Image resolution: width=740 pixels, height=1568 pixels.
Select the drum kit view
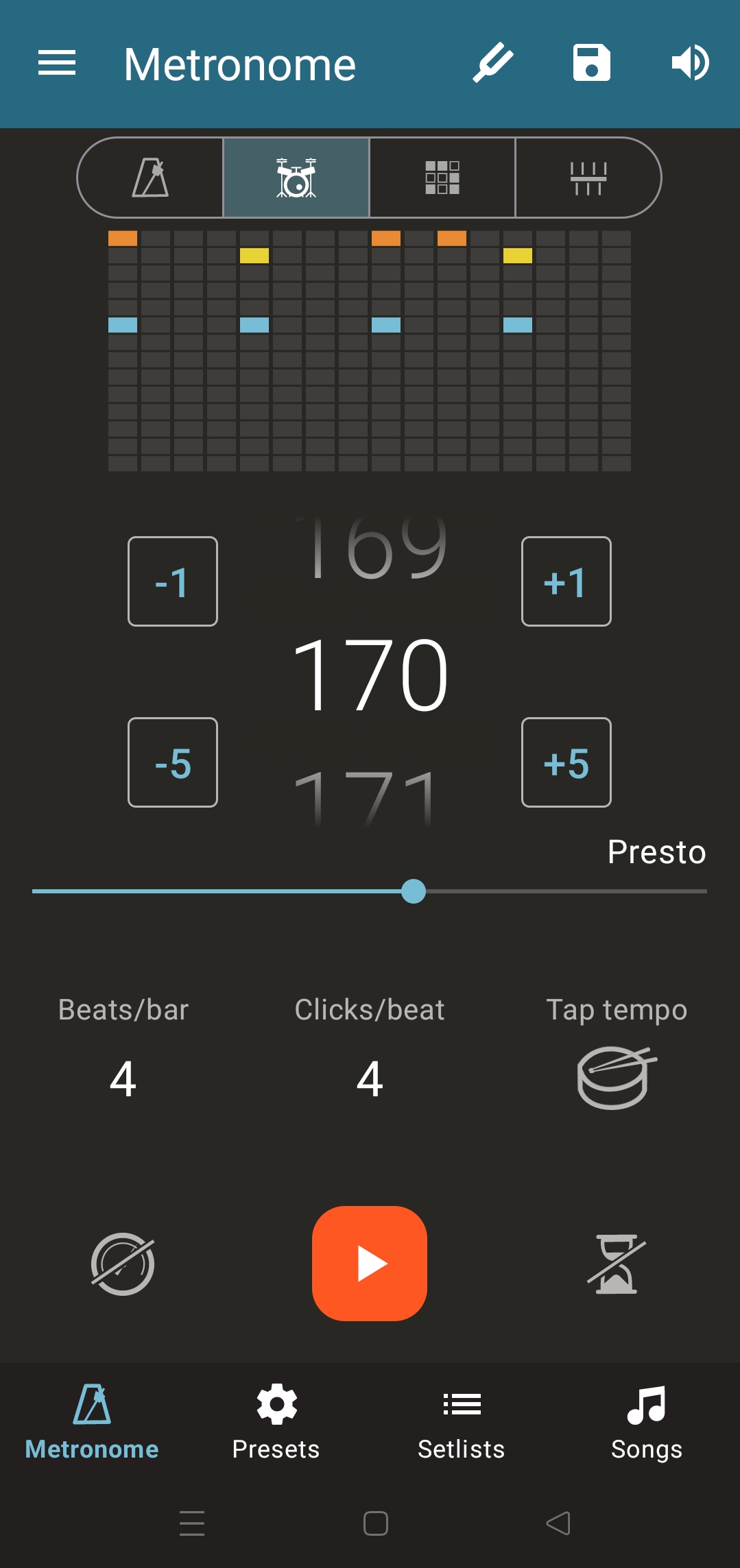296,178
